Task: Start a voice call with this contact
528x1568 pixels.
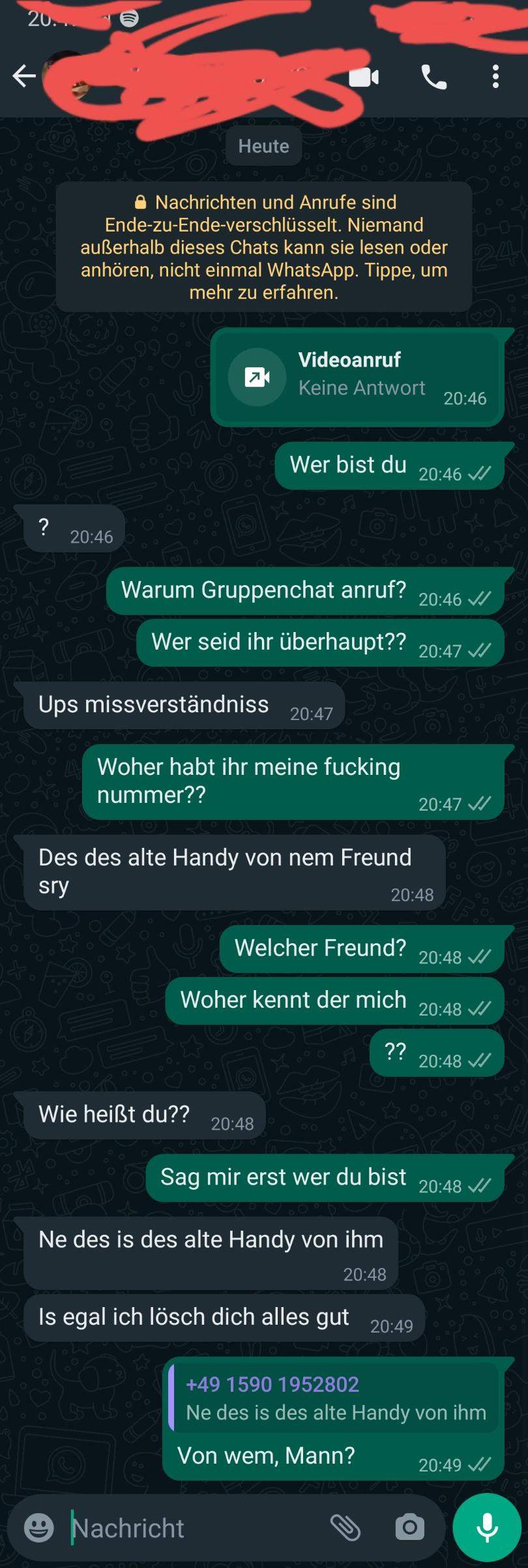Action: pos(433,77)
